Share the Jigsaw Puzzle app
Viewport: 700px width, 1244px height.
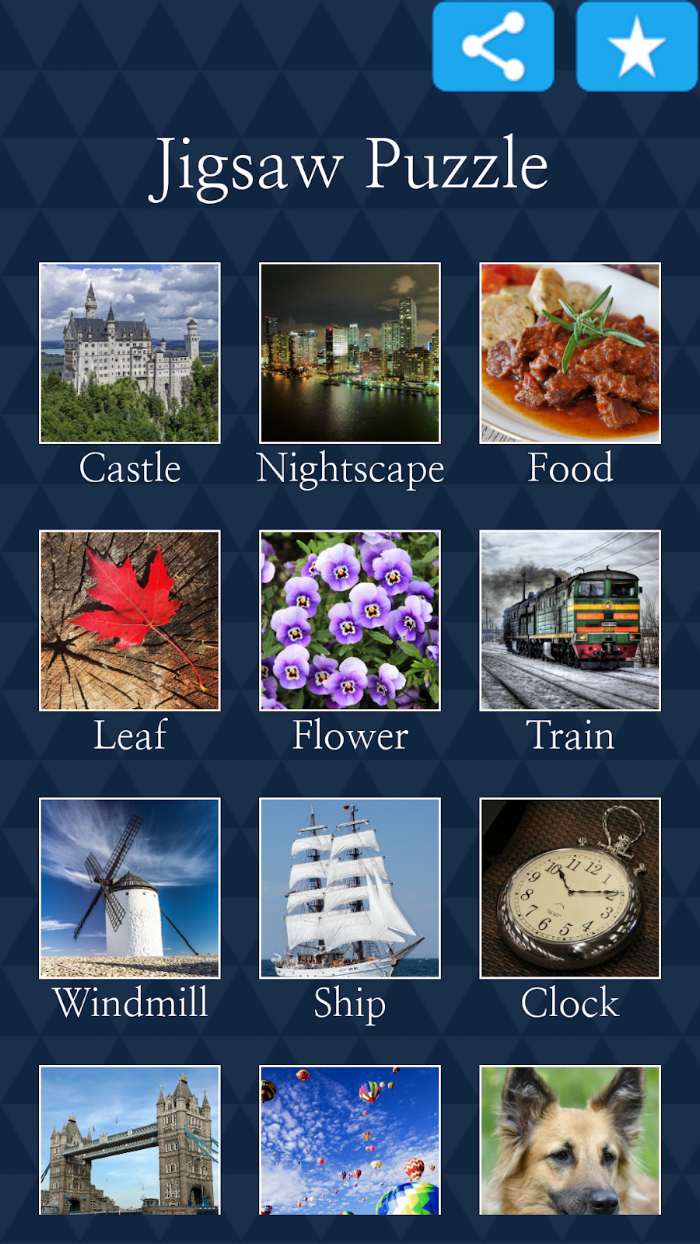[493, 47]
